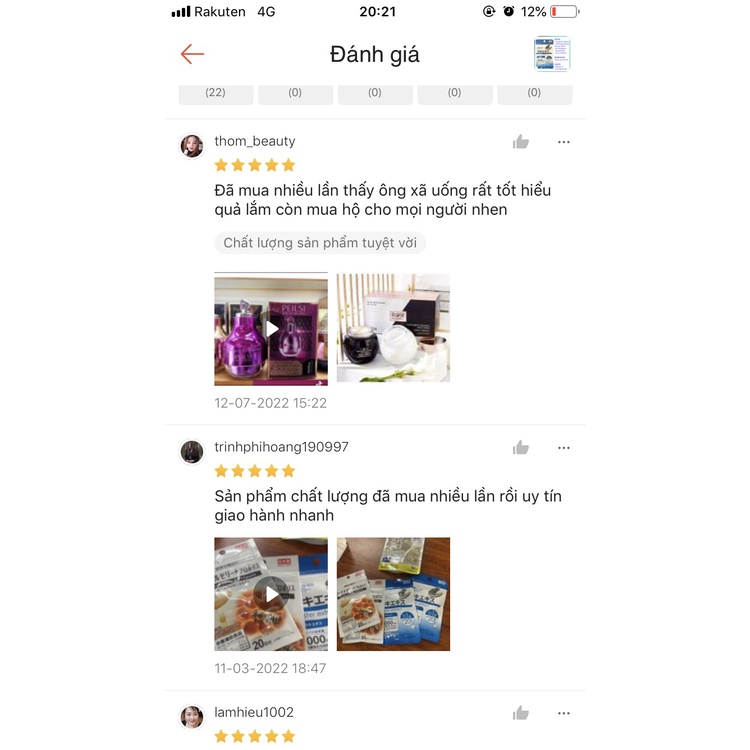This screenshot has height=750, width=750.
Task: View the supplement packets photo from trinhphihoang190997
Action: coord(393,594)
